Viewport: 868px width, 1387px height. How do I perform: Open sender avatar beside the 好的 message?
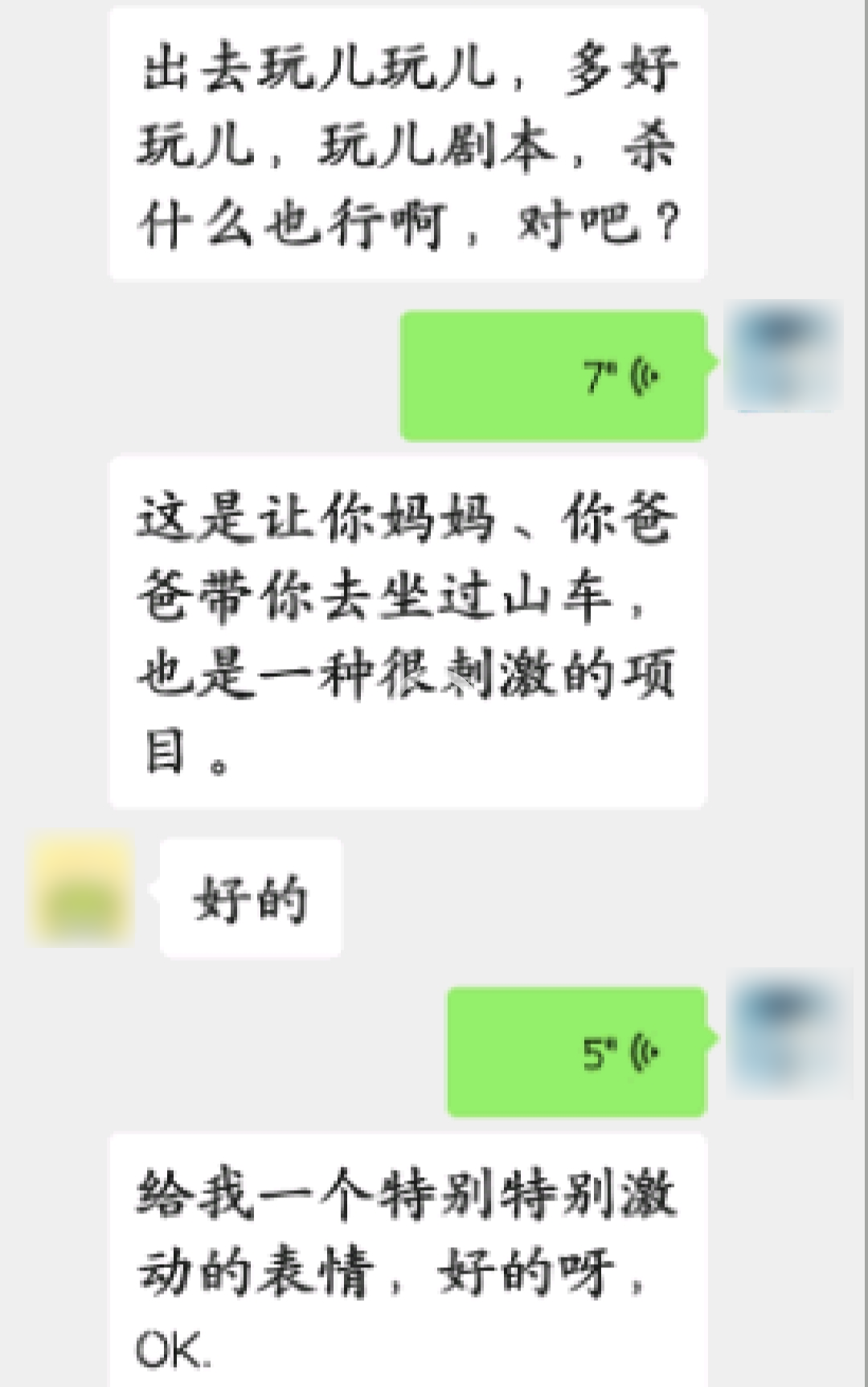[80, 891]
